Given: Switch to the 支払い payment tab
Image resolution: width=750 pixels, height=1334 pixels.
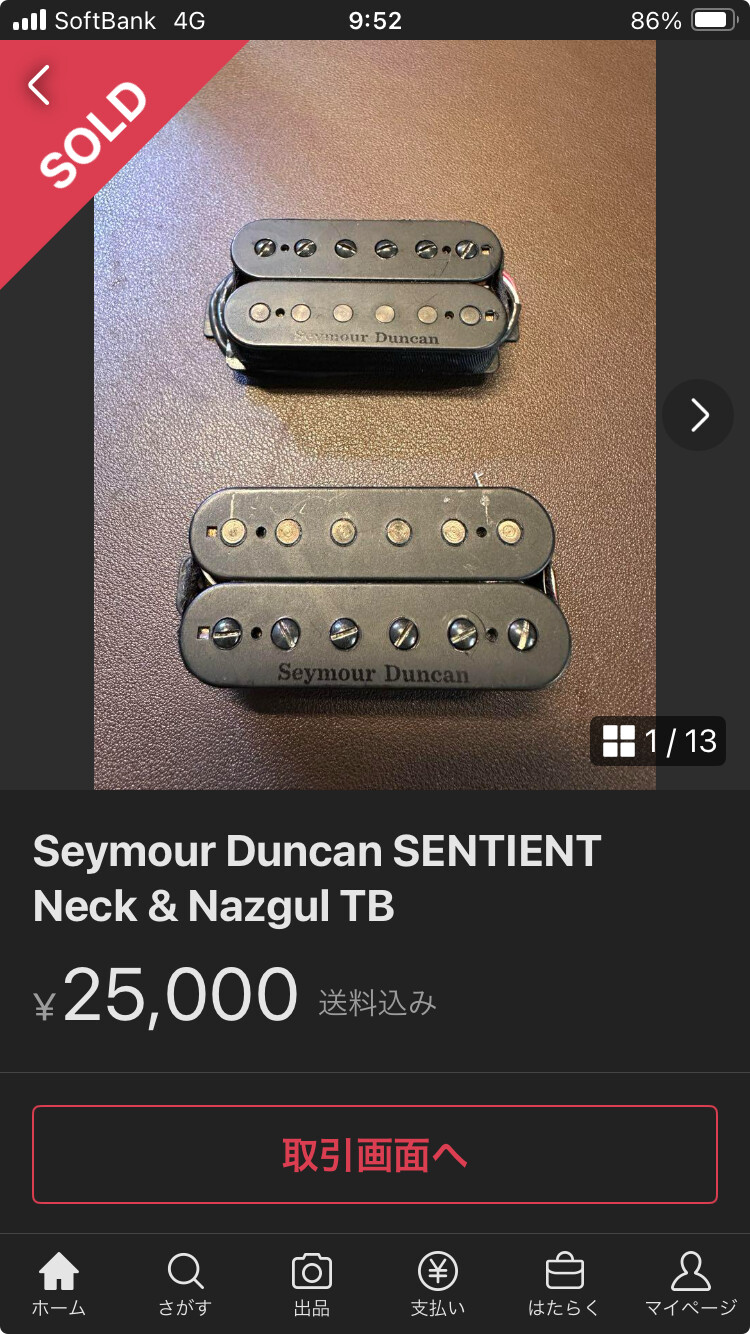Looking at the screenshot, I should point(438,1283).
